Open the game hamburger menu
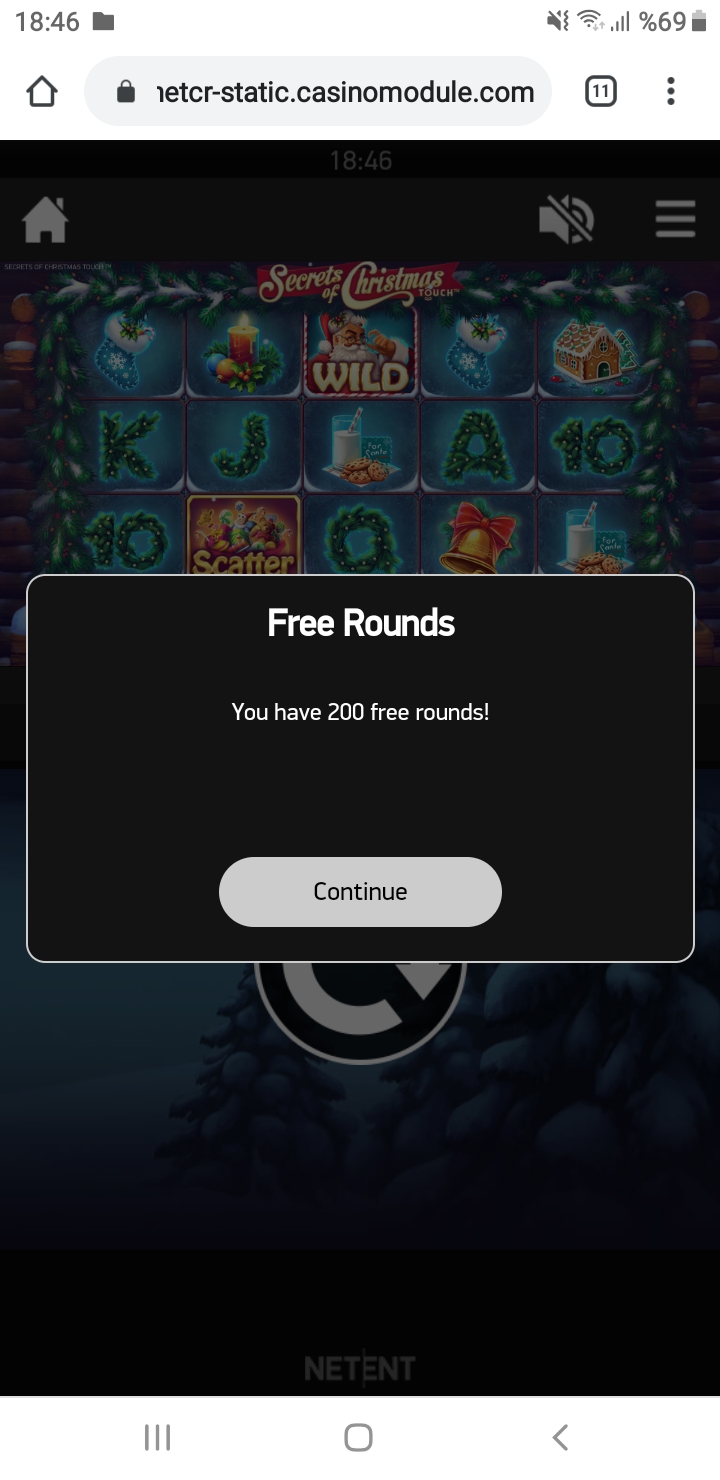The width and height of the screenshot is (720, 1480). coord(675,219)
